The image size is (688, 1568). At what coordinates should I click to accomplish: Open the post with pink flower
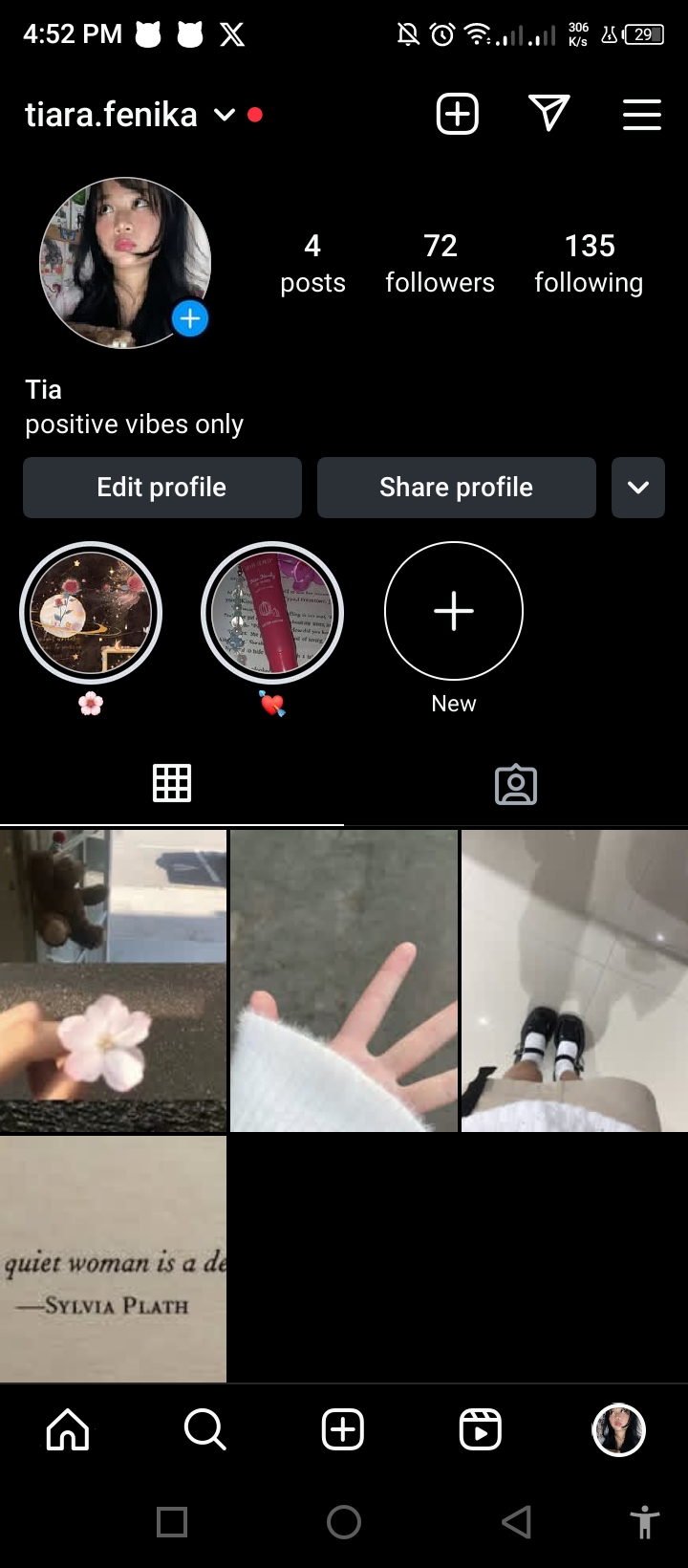[x=113, y=980]
